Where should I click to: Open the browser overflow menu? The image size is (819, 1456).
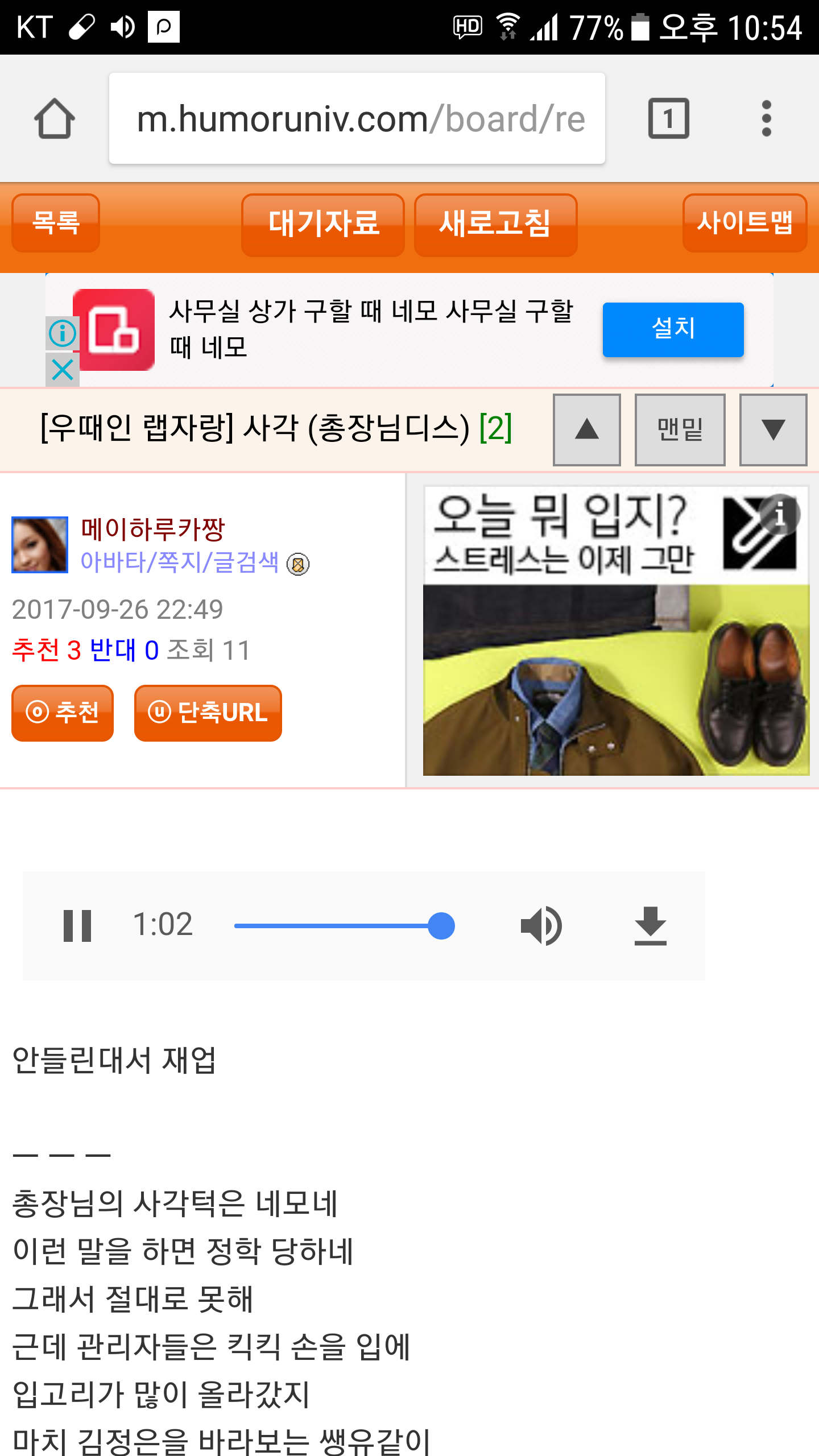766,118
